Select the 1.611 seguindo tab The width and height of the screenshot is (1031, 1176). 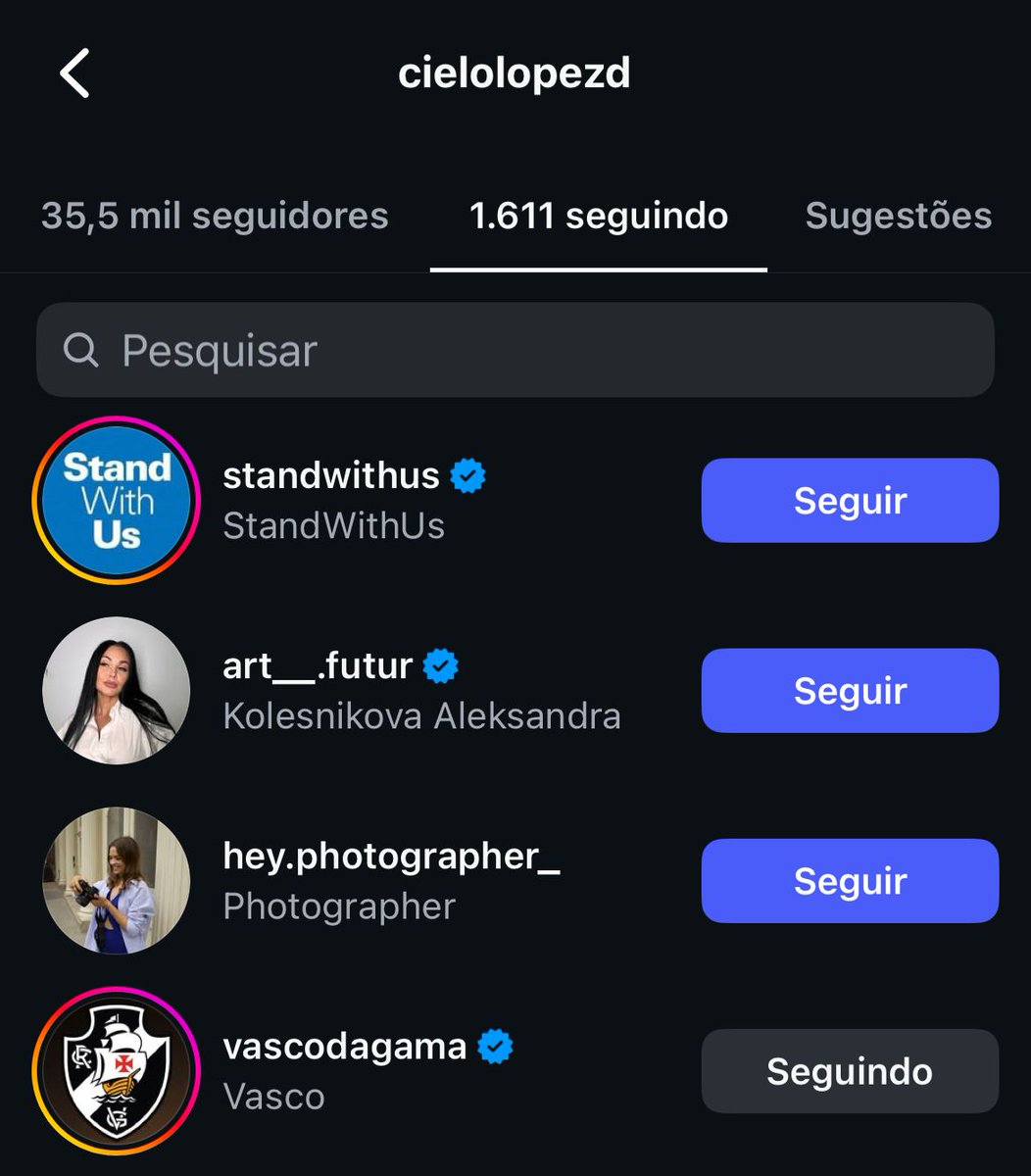[599, 216]
